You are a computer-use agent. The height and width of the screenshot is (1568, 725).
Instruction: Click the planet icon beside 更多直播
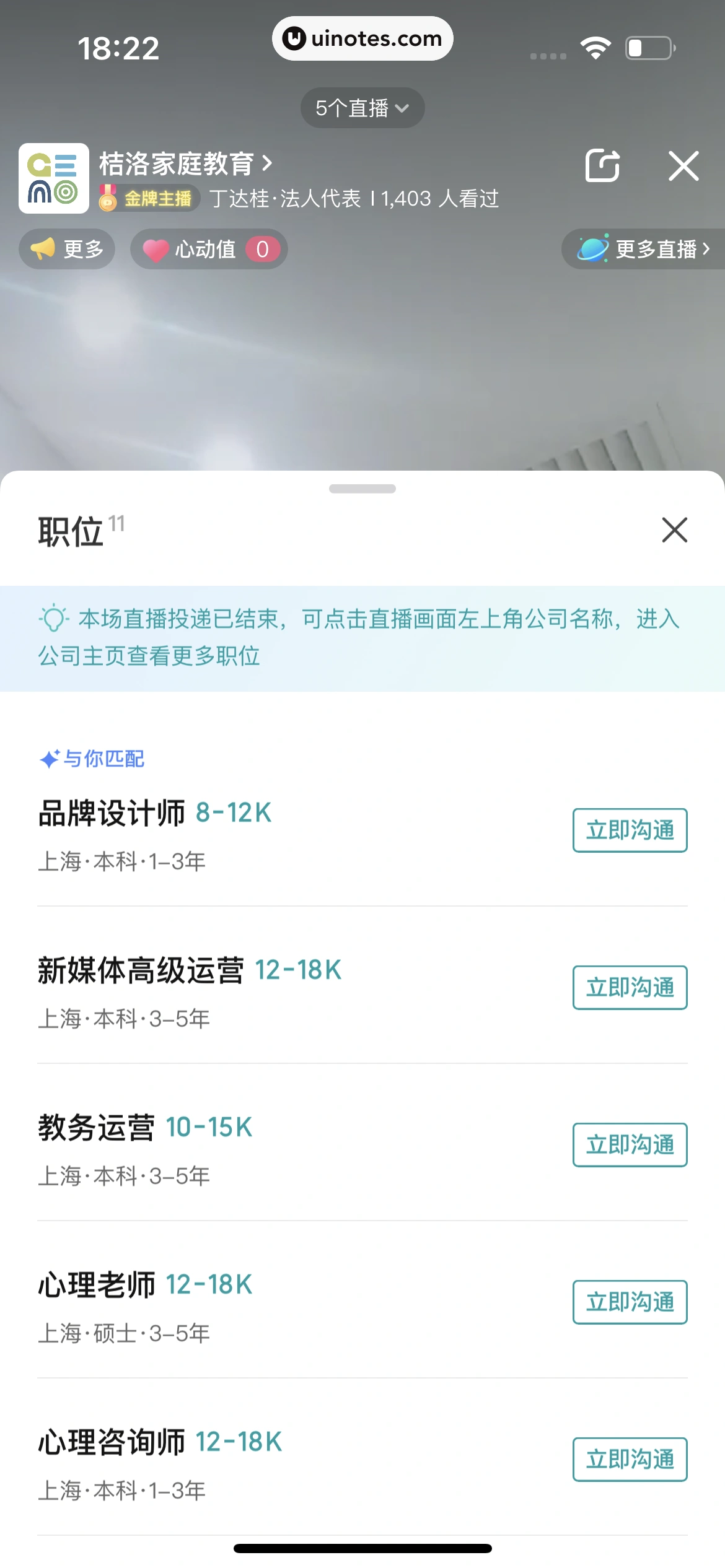coord(592,249)
